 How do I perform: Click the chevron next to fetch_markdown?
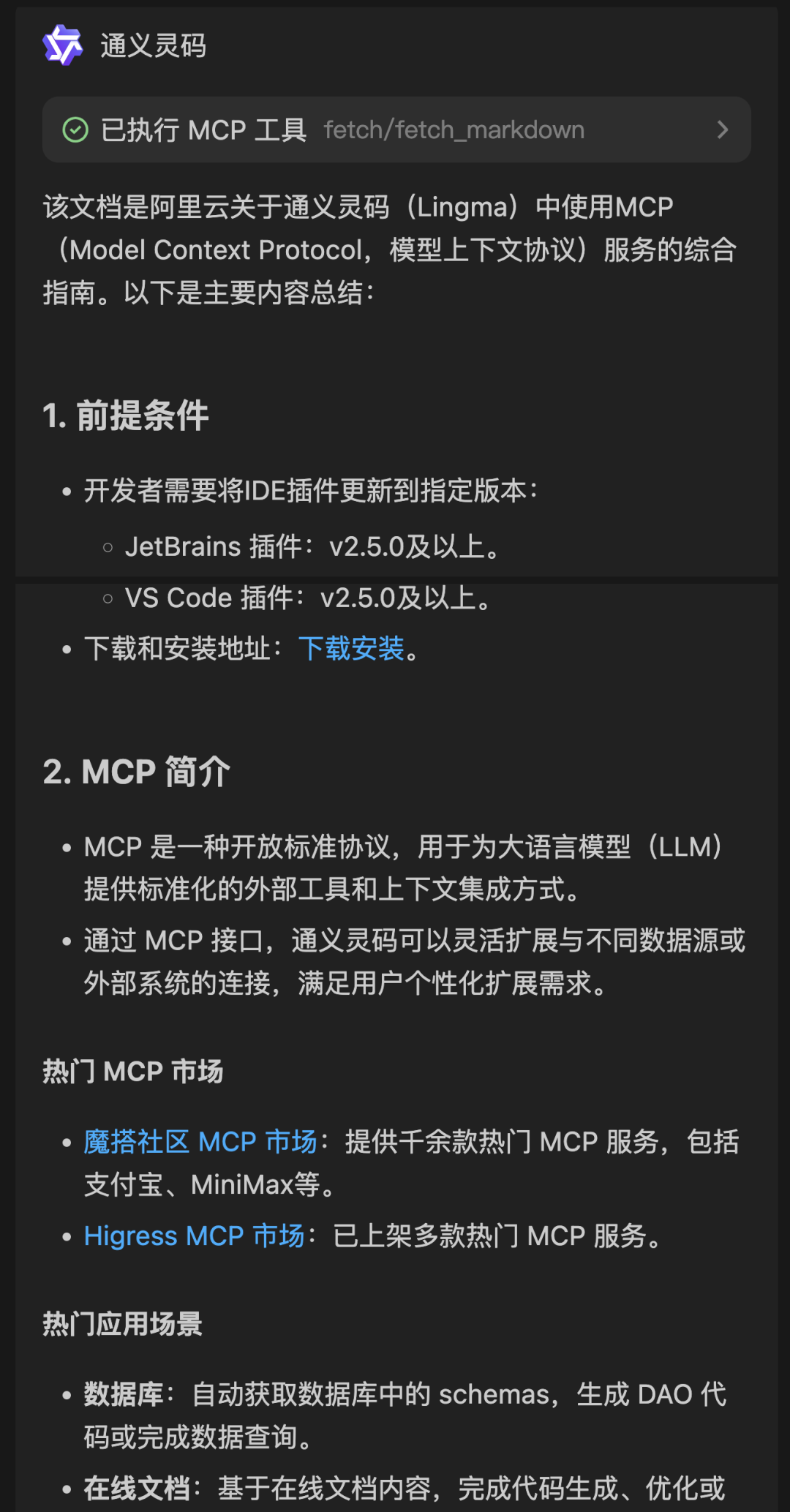coord(723,129)
